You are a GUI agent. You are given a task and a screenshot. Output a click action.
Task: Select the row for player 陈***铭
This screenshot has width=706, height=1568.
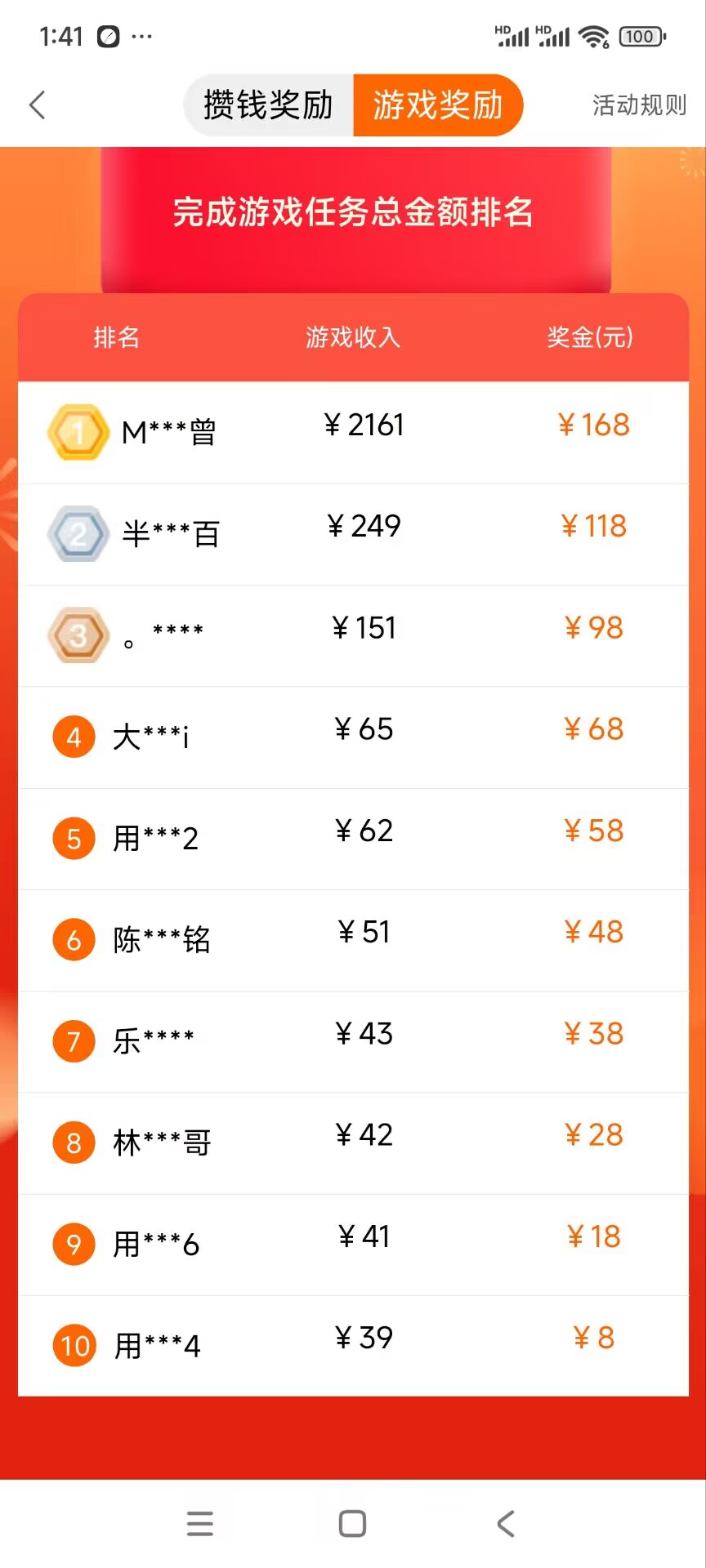point(352,939)
